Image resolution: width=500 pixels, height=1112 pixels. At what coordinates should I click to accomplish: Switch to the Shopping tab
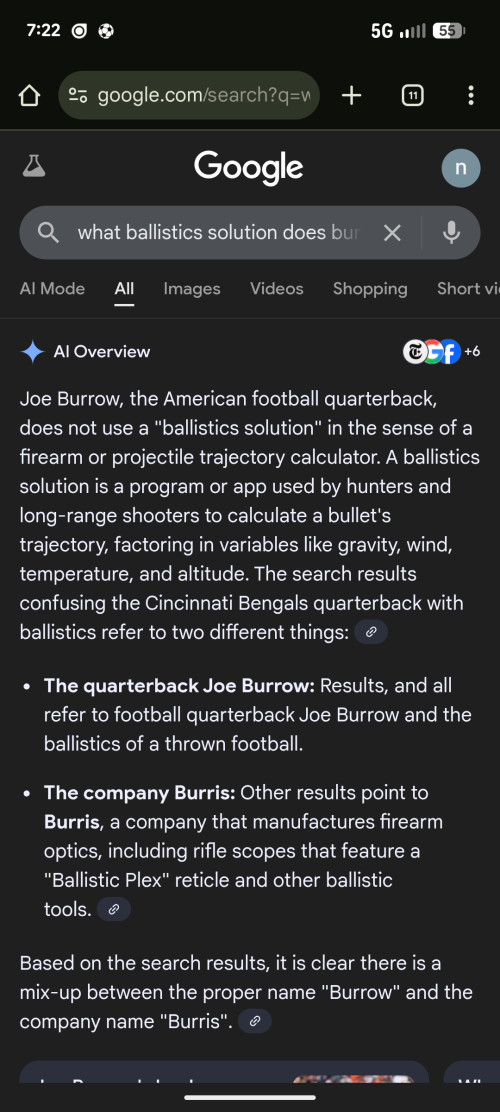pyautogui.click(x=370, y=289)
